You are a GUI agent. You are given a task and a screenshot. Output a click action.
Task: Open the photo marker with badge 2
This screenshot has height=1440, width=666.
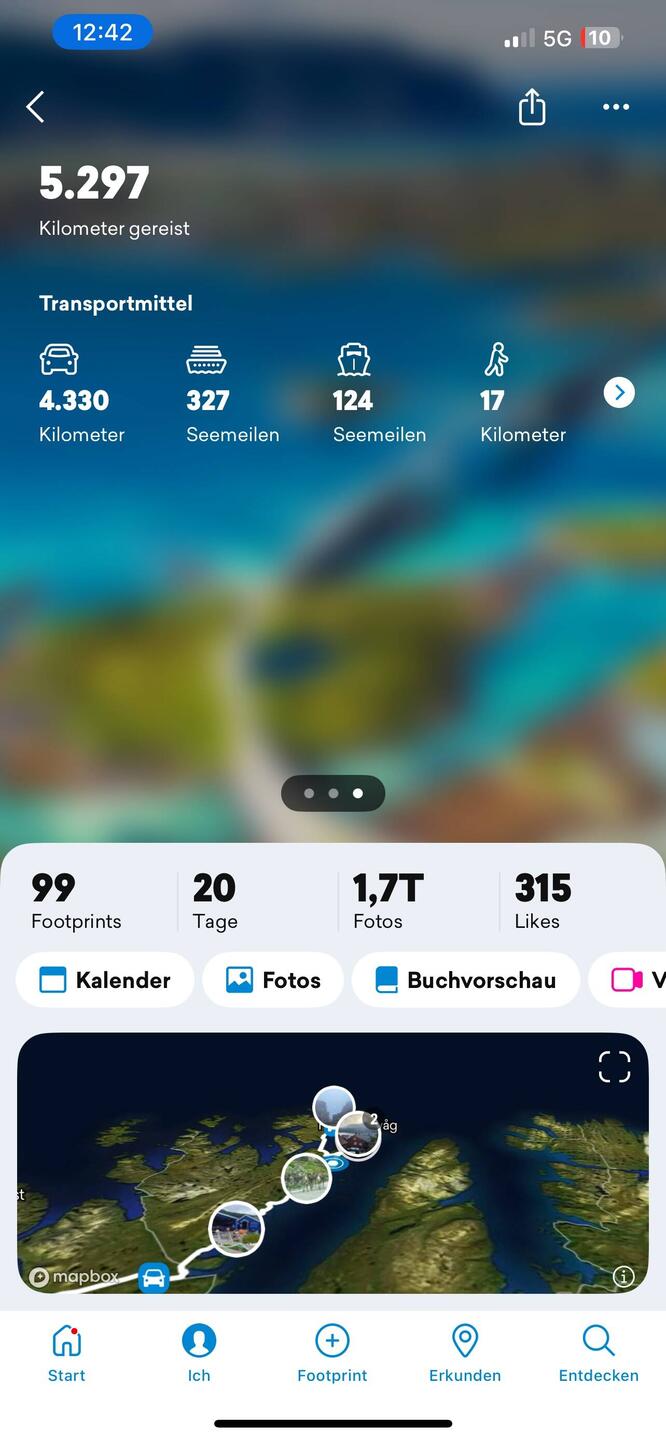[x=358, y=1135]
